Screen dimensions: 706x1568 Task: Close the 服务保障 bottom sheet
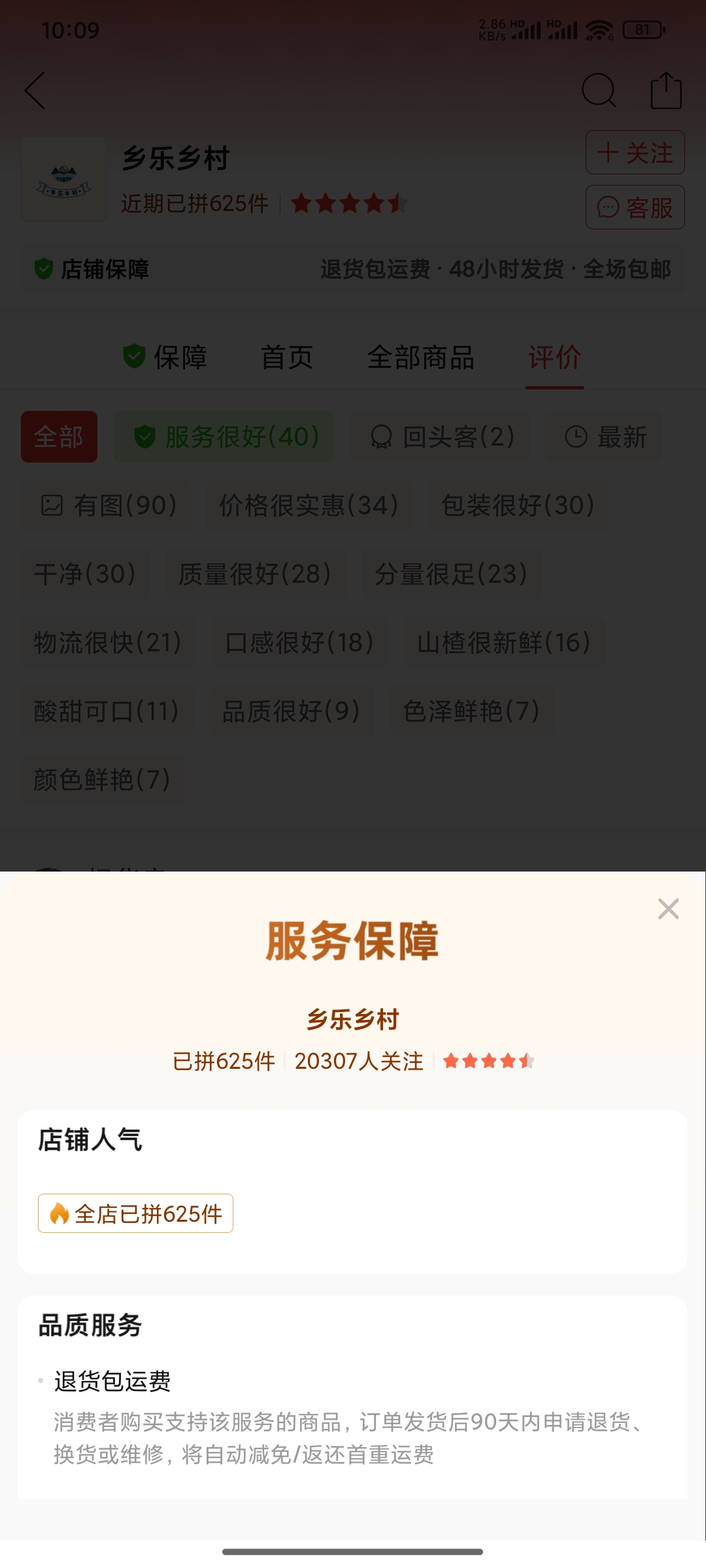[x=668, y=909]
